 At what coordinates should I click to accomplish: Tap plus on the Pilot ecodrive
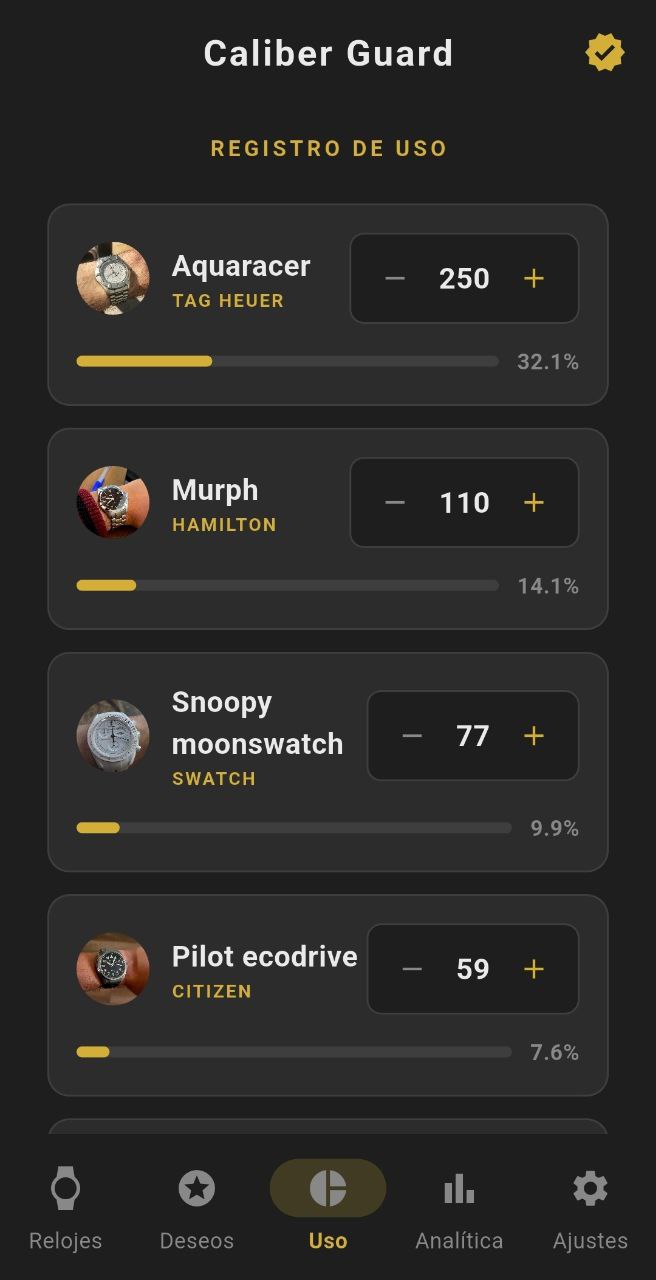[534, 969]
